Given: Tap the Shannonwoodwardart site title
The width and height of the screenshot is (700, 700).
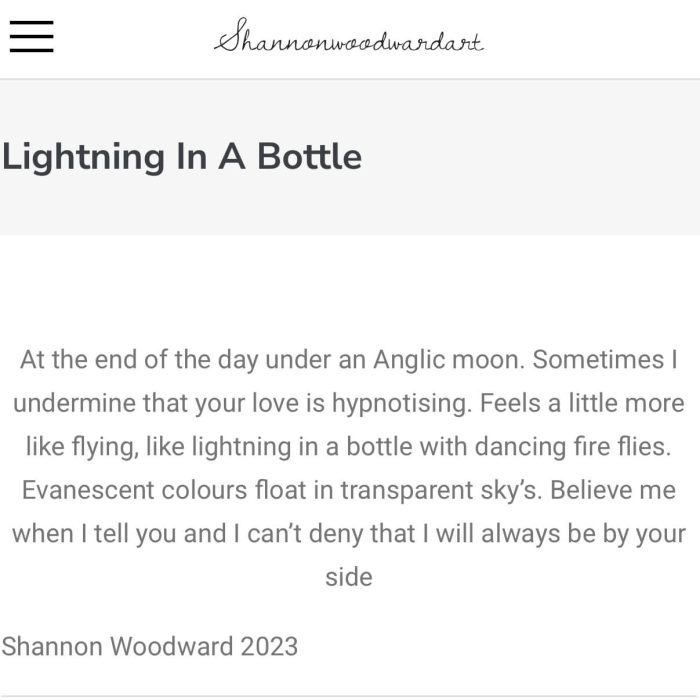Looking at the screenshot, I should click(x=349, y=39).
